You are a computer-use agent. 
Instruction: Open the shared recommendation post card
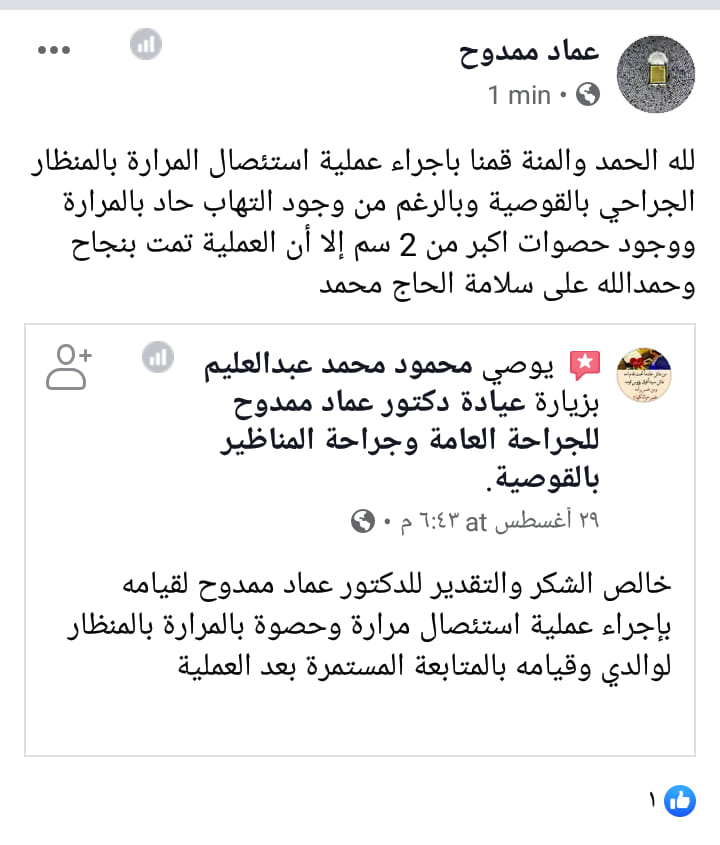360,540
